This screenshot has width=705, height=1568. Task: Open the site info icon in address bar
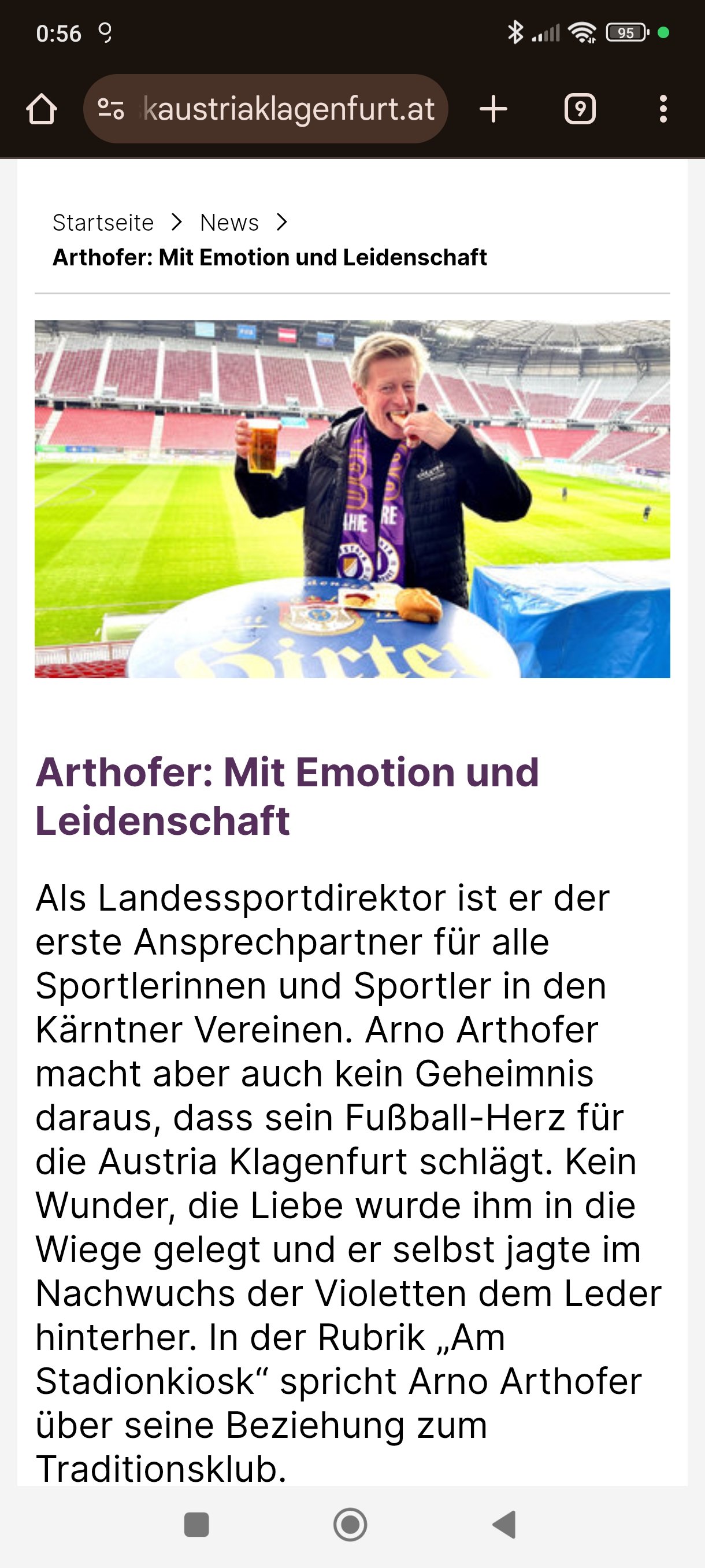(112, 110)
